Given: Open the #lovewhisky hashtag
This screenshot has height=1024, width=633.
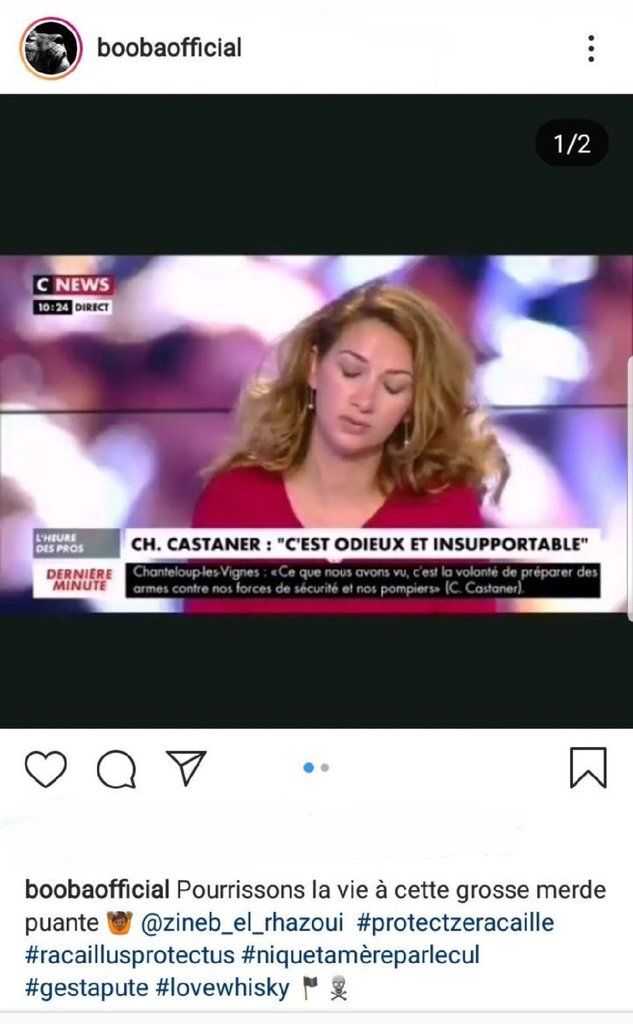Looking at the screenshot, I should [x=222, y=987].
